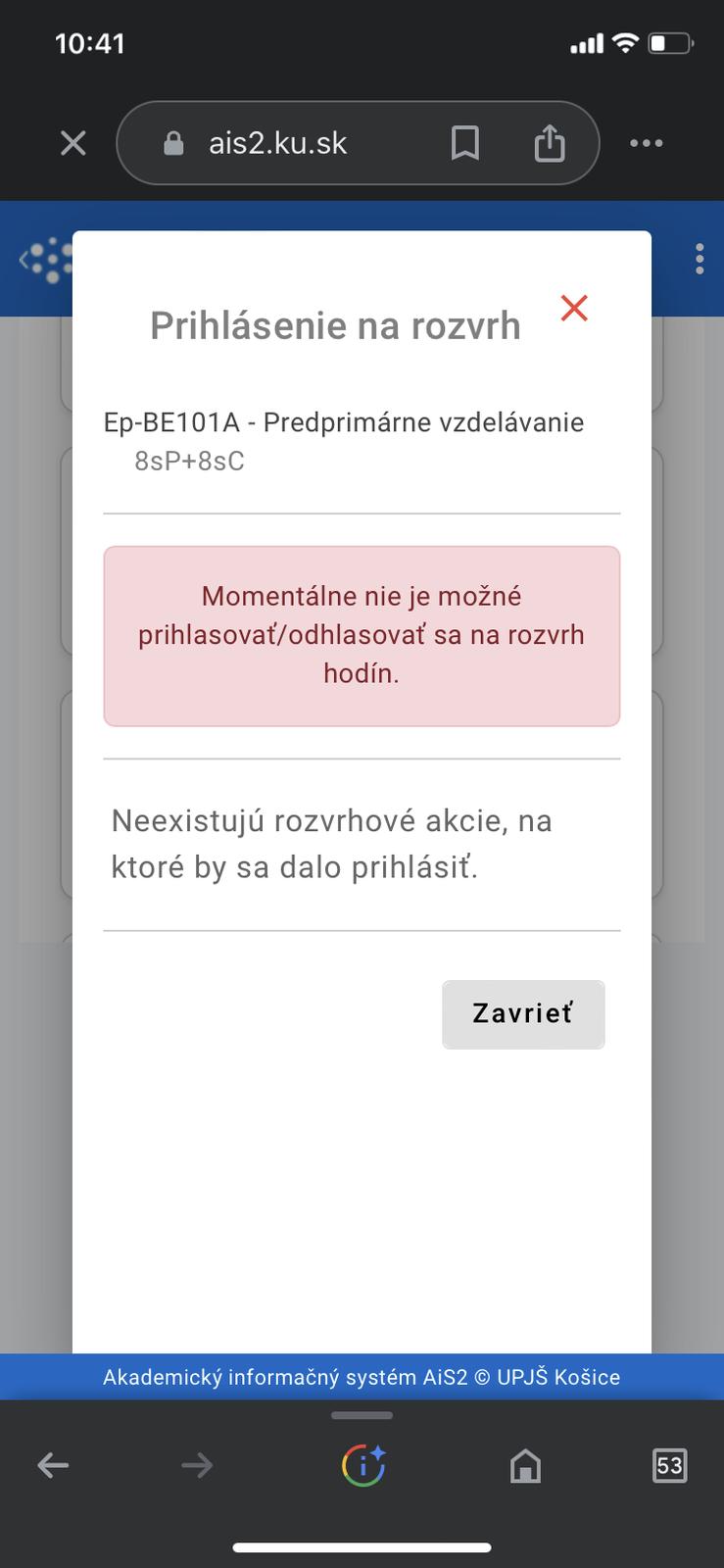Screen dimensions: 724x1568
Task: Bookmark the ais2.ku.sk page
Action: coord(464,143)
